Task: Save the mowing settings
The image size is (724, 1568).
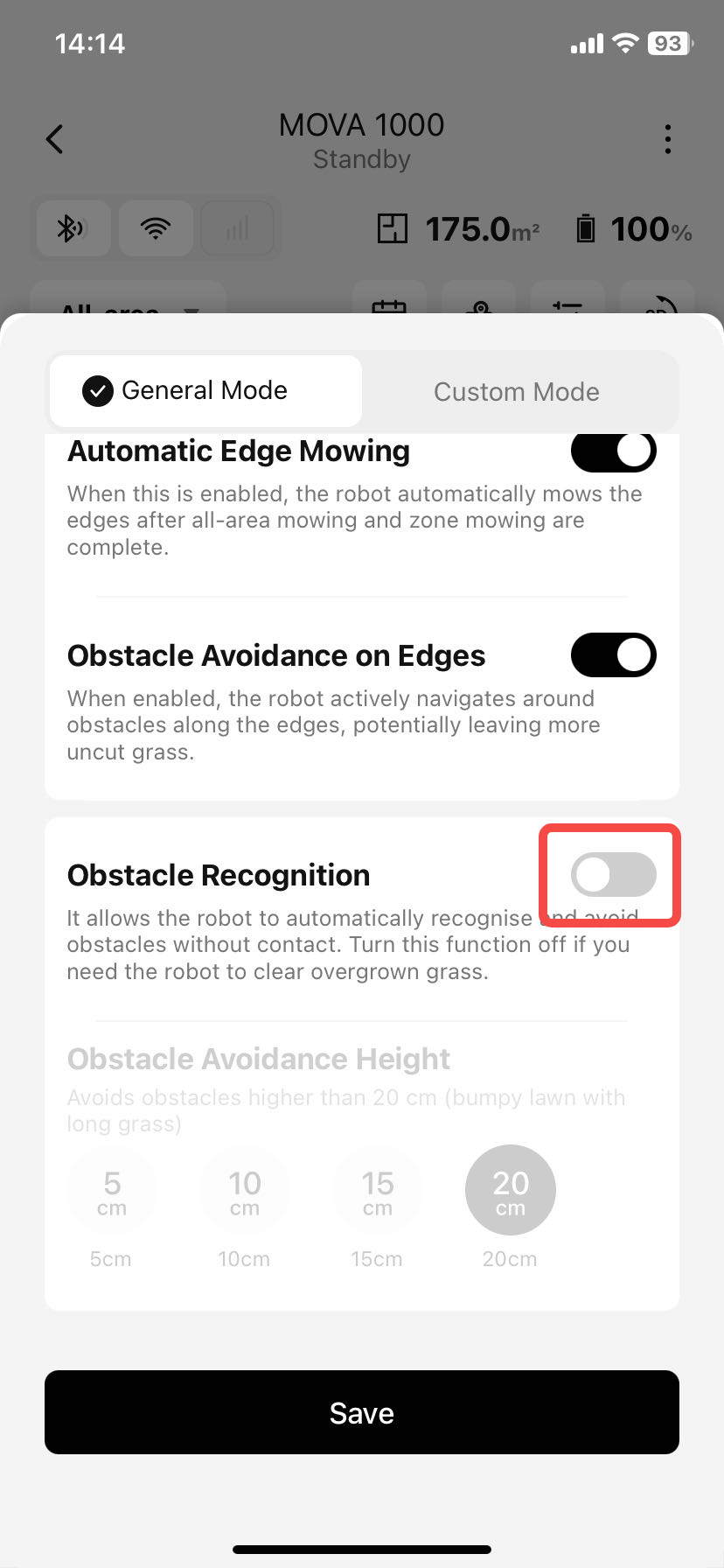Action: pyautogui.click(x=362, y=1412)
